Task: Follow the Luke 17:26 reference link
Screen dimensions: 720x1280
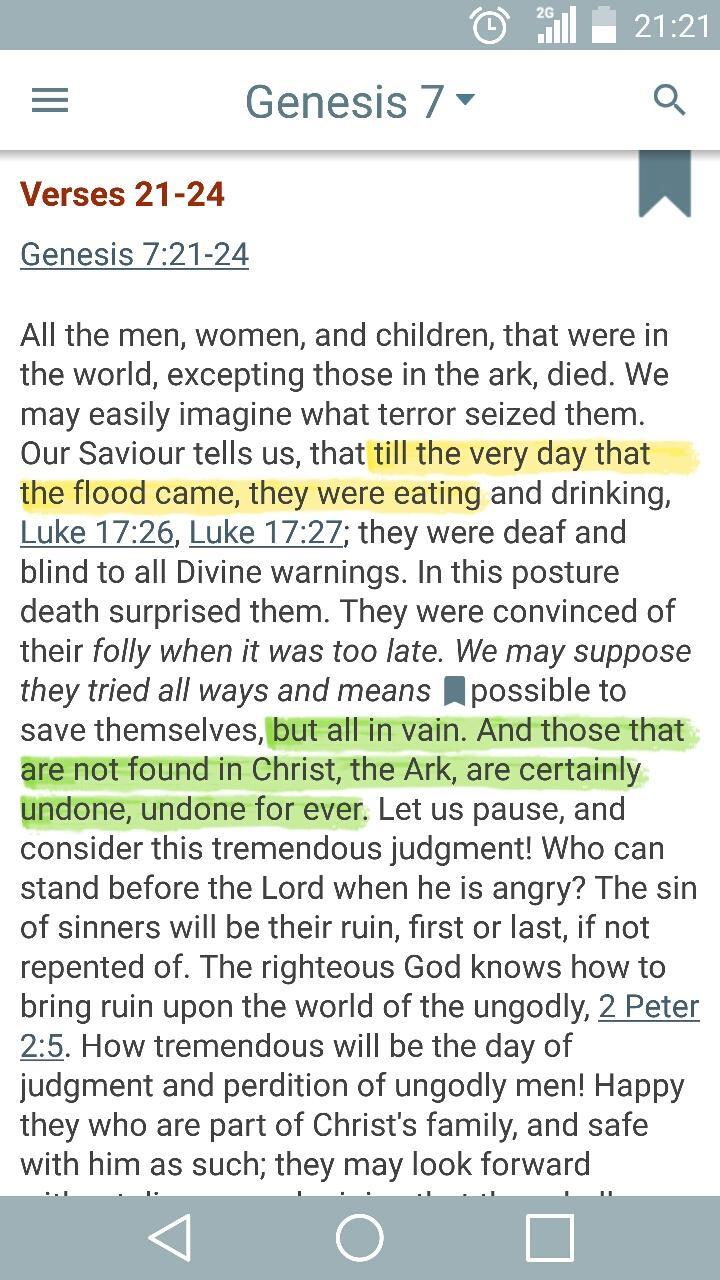Action: 97,532
